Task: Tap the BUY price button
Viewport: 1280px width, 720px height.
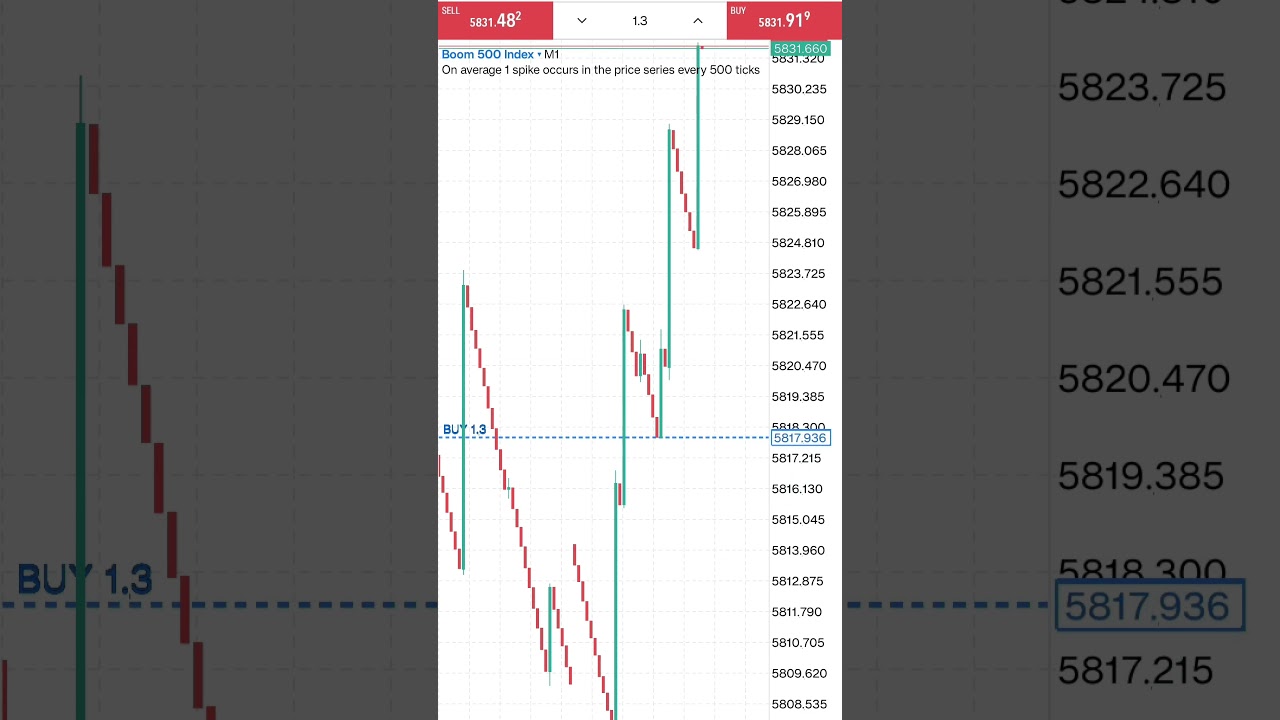Action: (784, 20)
